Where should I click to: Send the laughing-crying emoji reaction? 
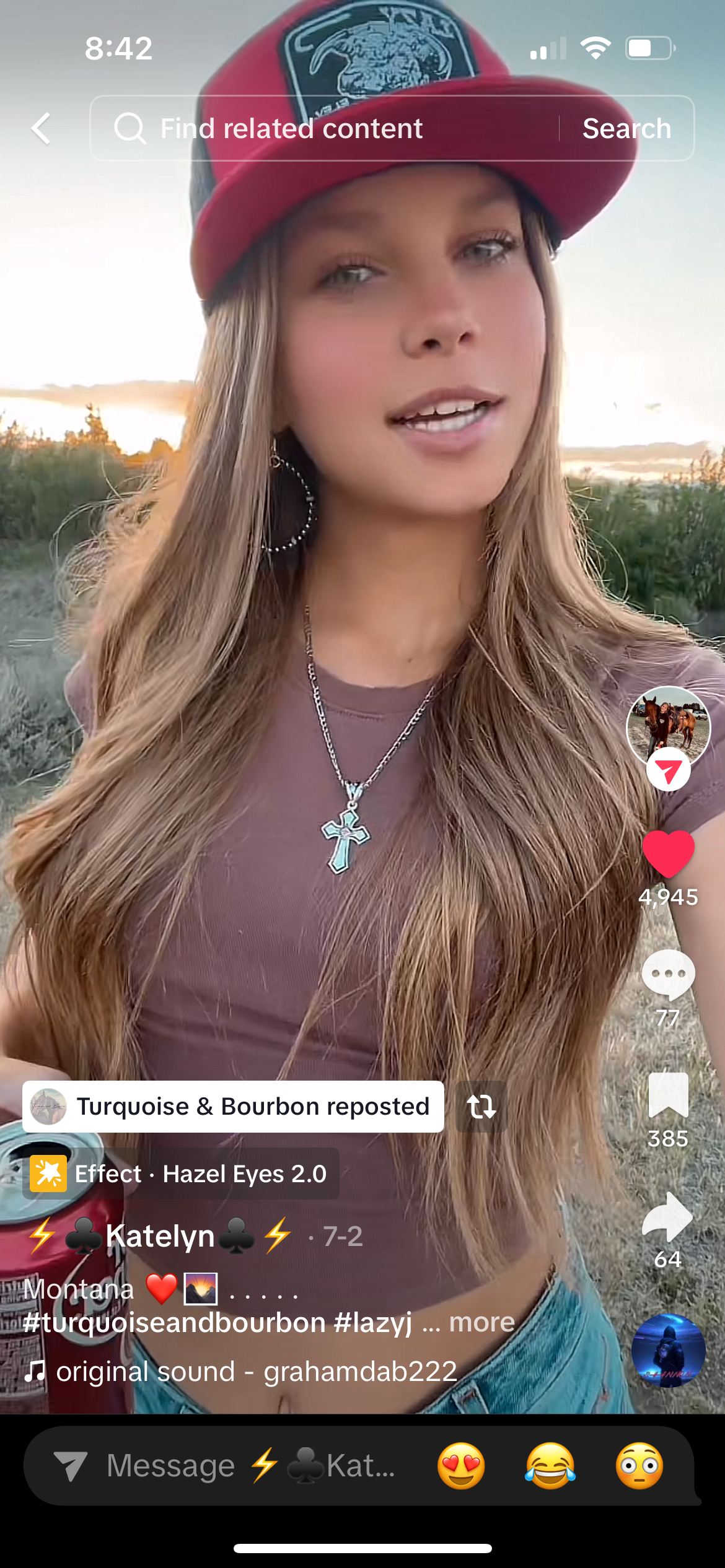coord(550,1466)
